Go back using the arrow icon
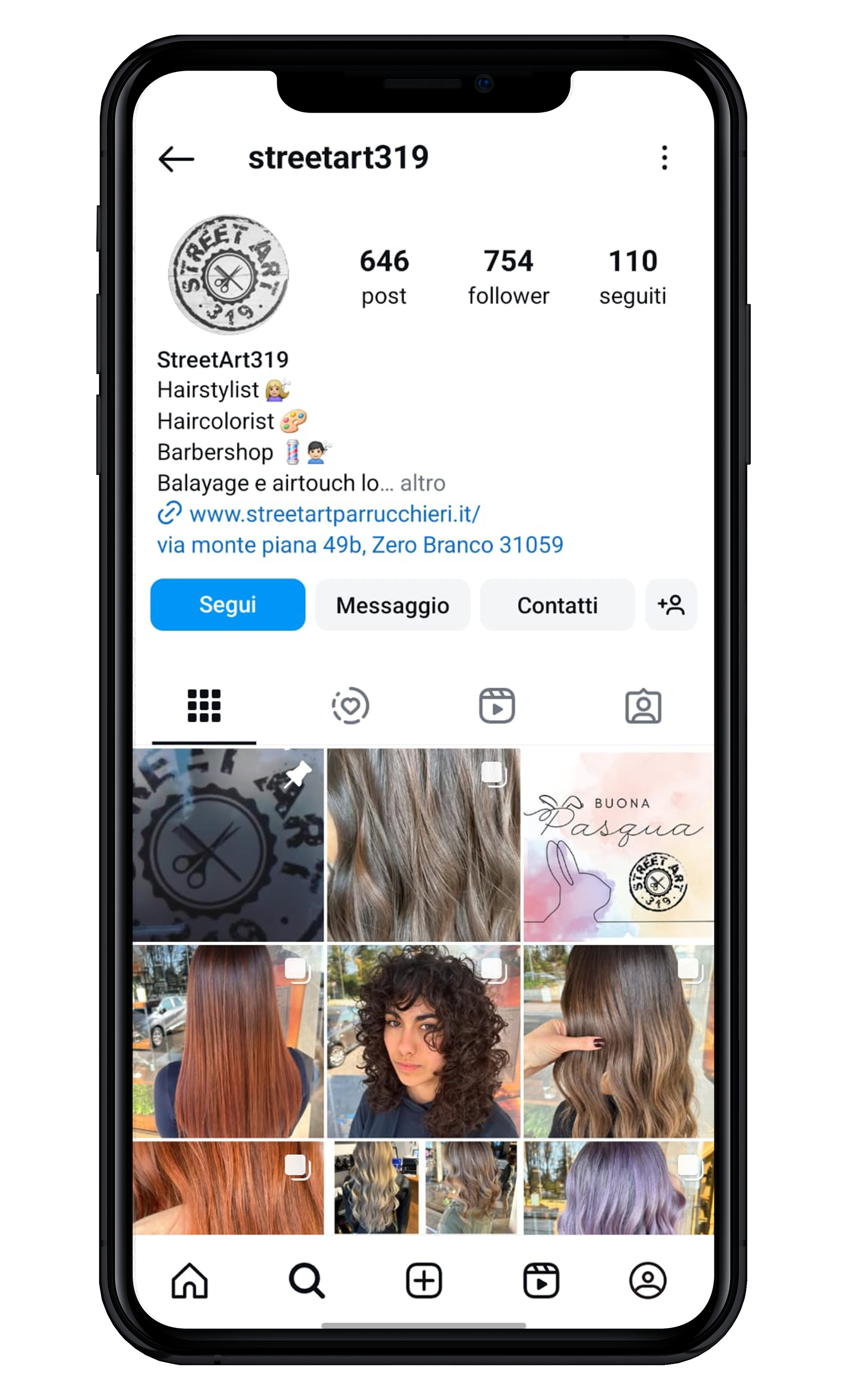845x1400 pixels. (x=176, y=159)
